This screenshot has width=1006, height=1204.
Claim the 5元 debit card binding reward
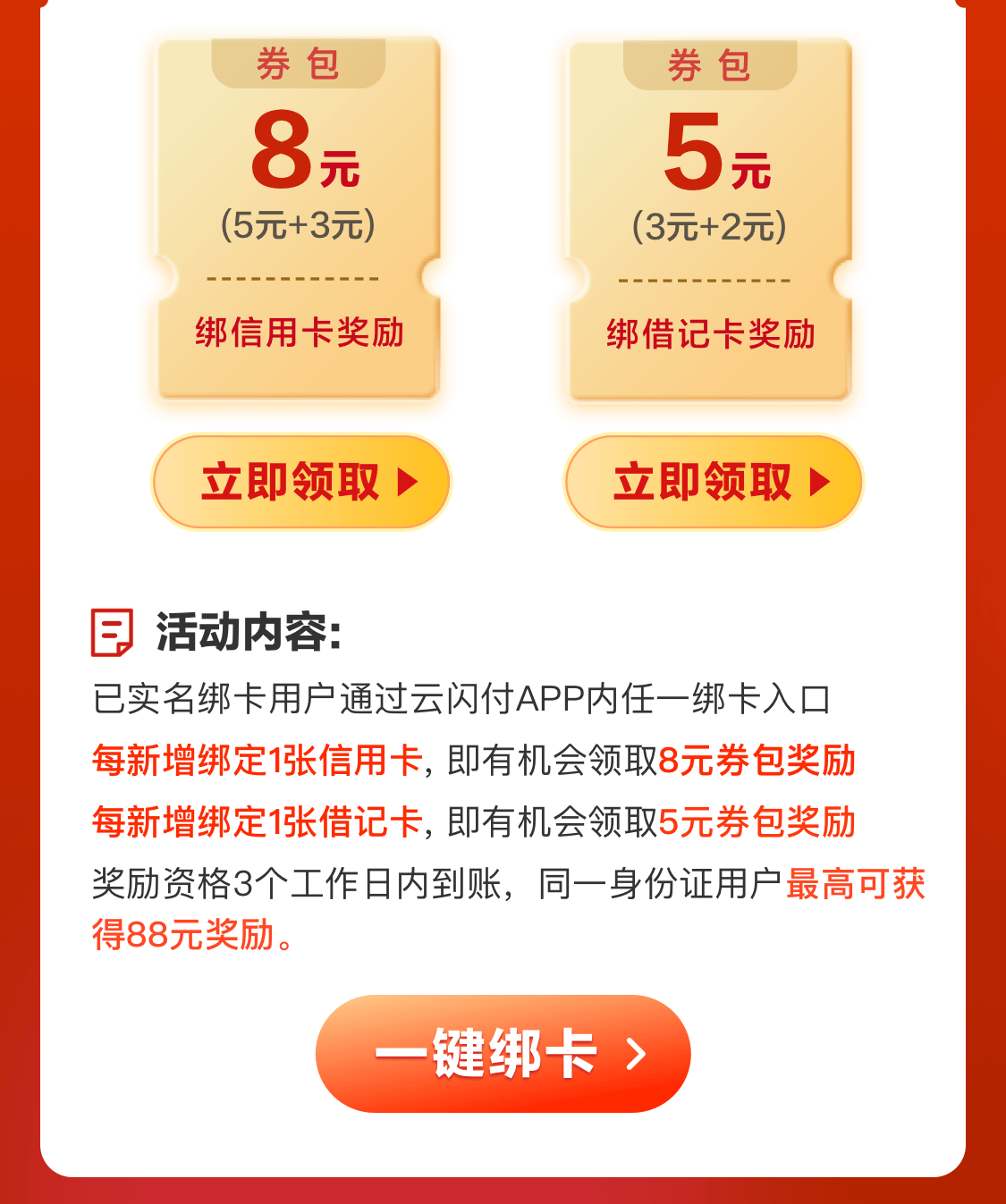714,482
